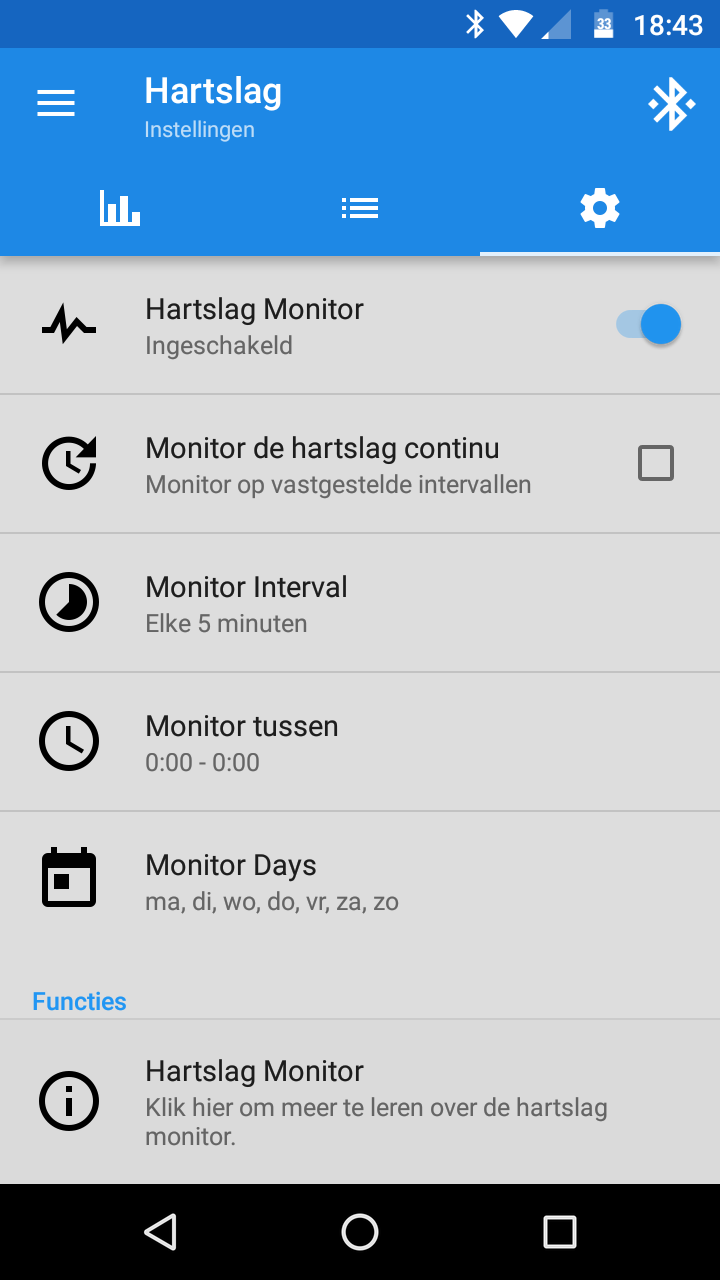Open Monitor Days selection
The height and width of the screenshot is (1280, 720).
click(360, 881)
